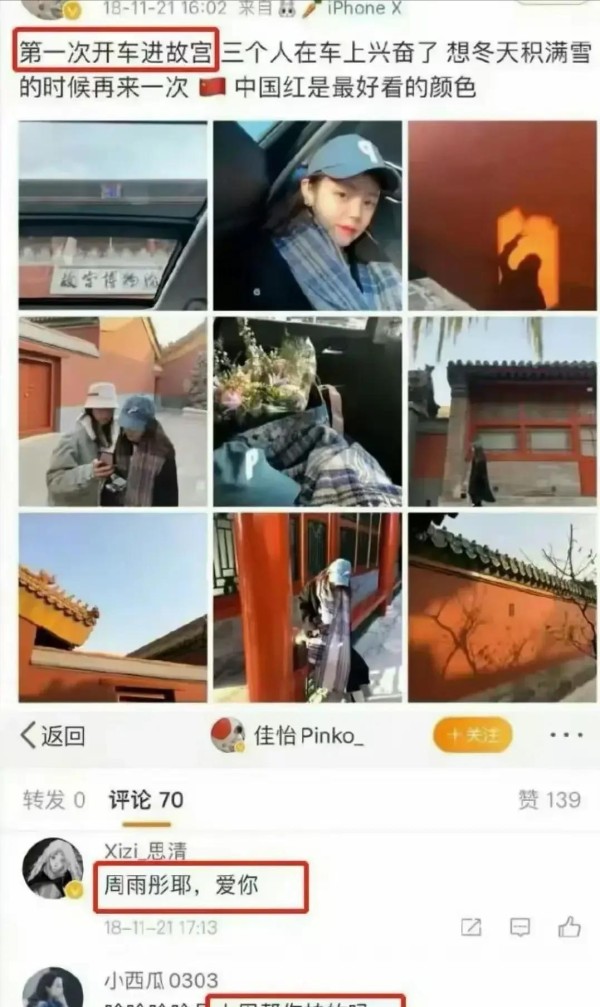
Task: View the photo of two girls by red wall
Action: click(x=113, y=412)
